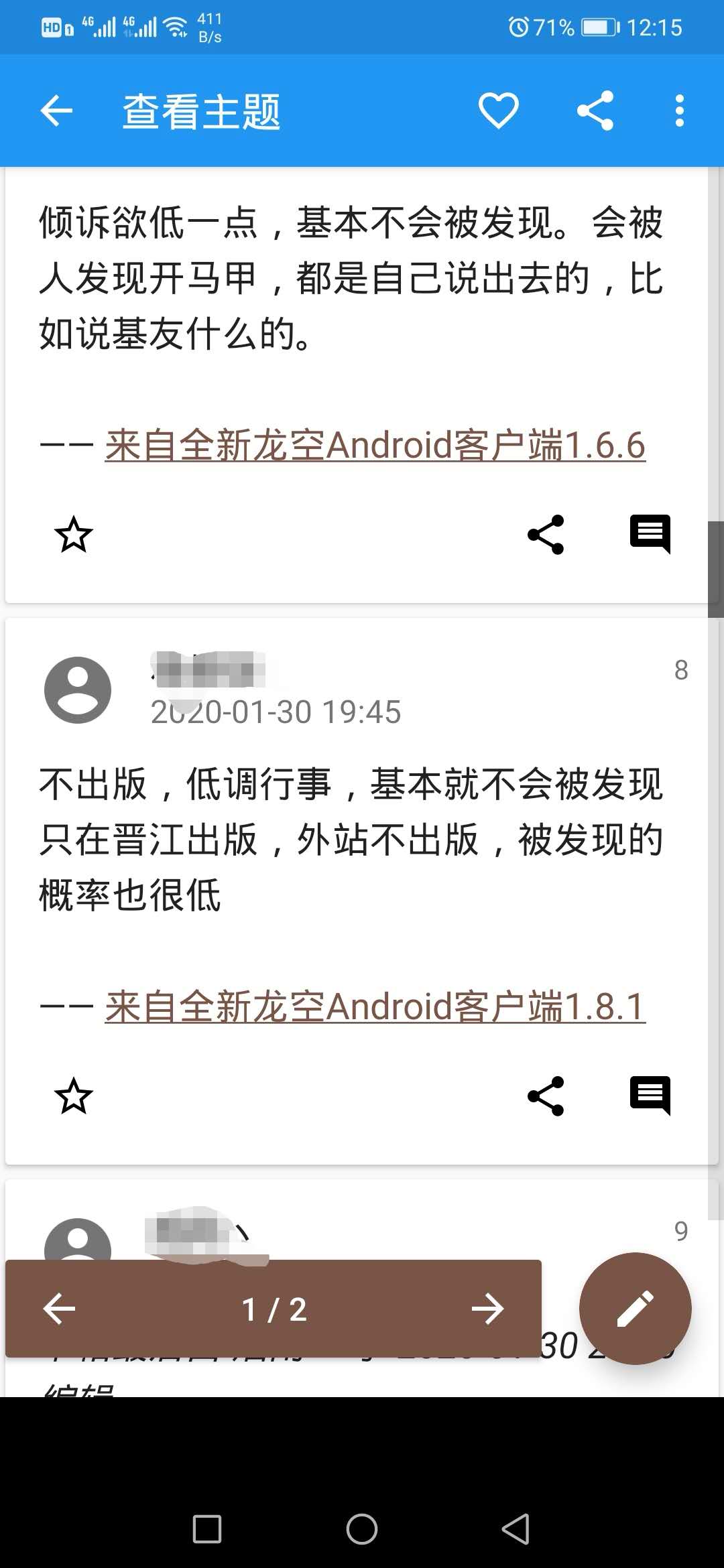Tap the heart icon to favorite this topic

(497, 109)
